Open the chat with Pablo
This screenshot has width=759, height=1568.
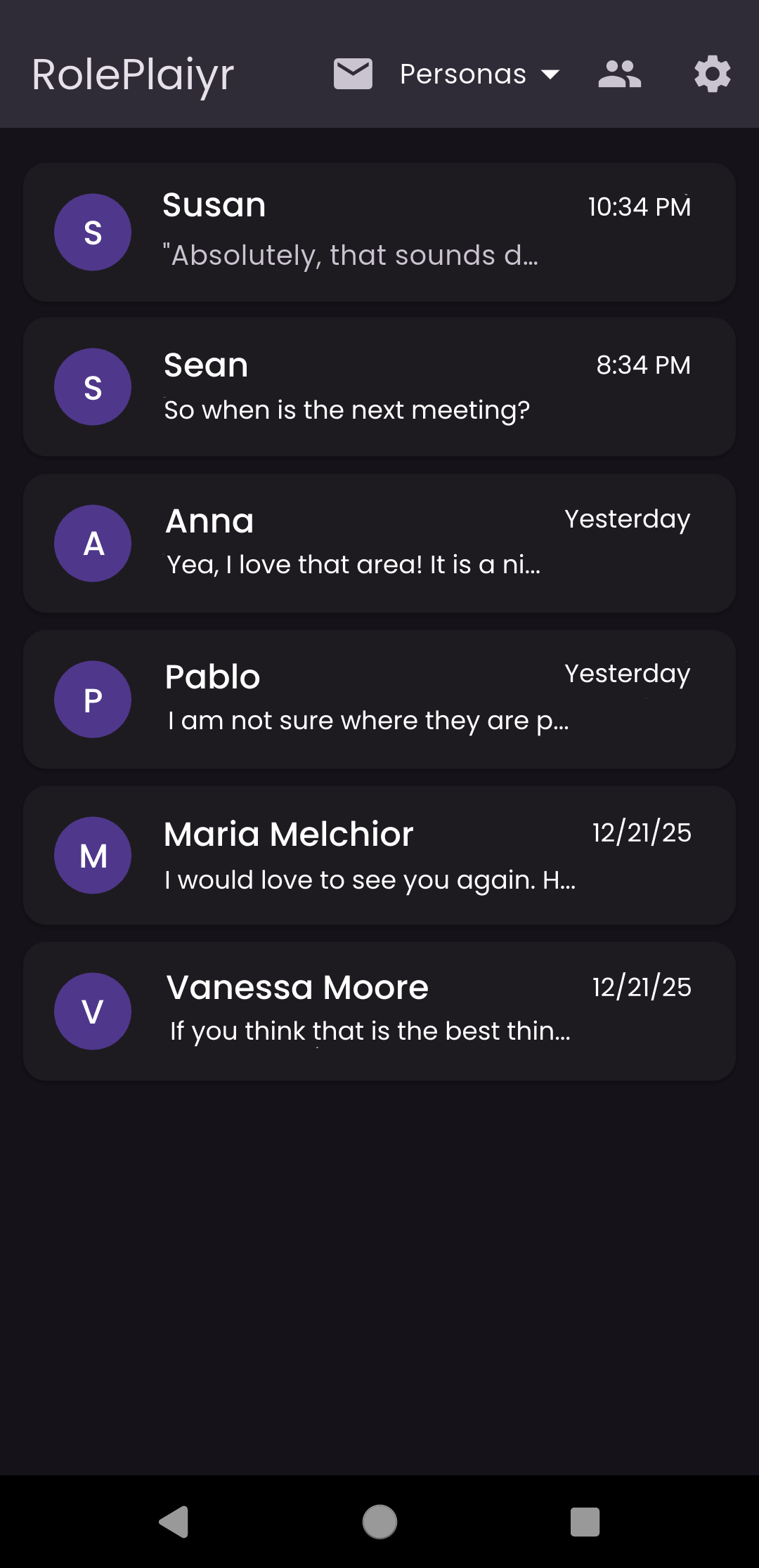pos(379,699)
